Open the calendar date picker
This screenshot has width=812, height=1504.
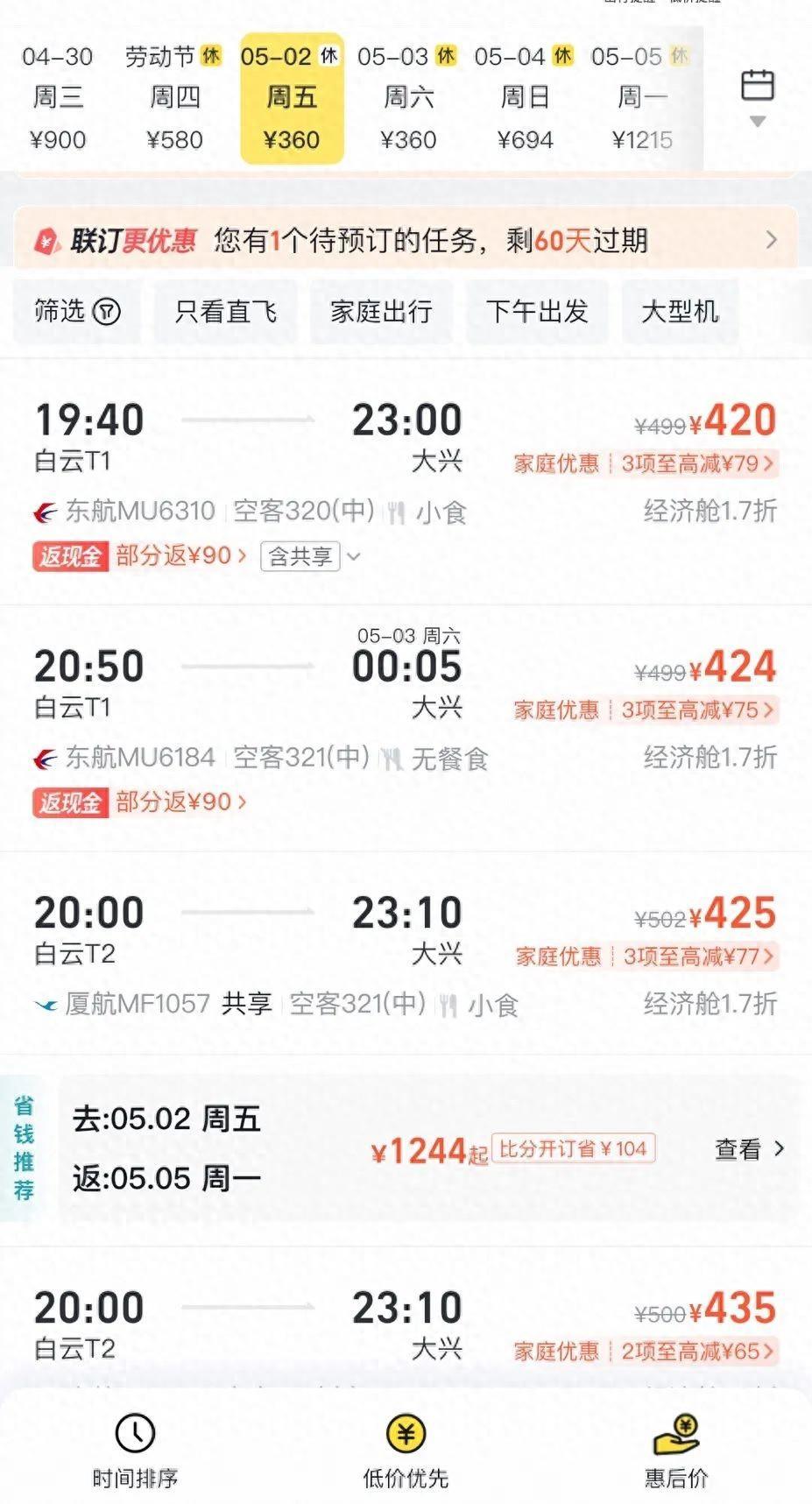(757, 96)
